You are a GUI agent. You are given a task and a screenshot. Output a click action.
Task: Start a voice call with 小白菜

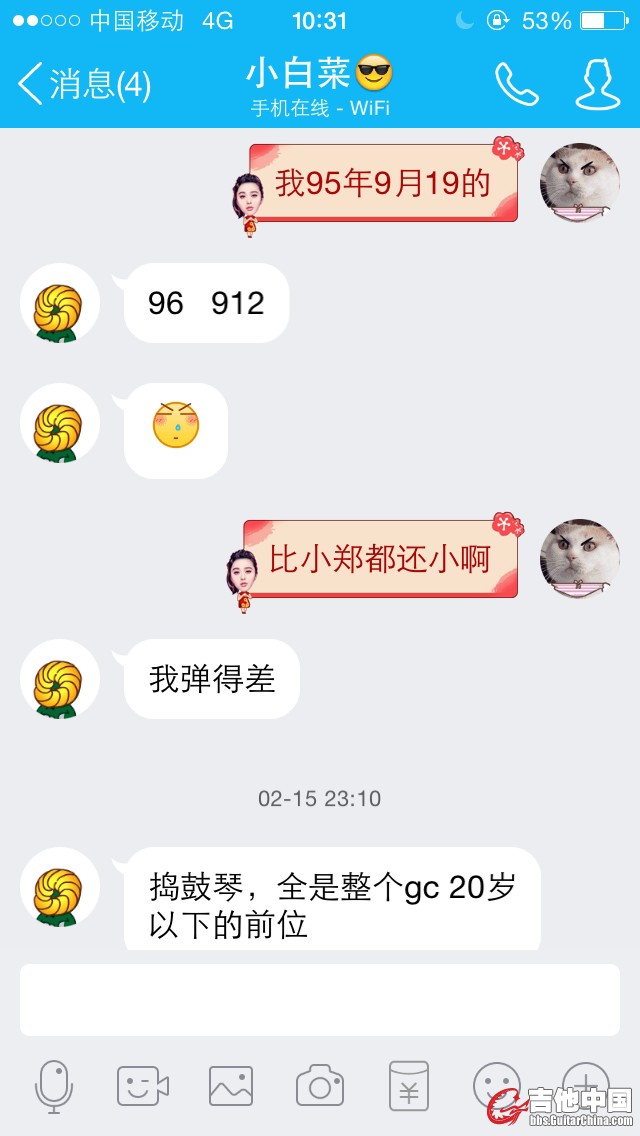[x=516, y=84]
